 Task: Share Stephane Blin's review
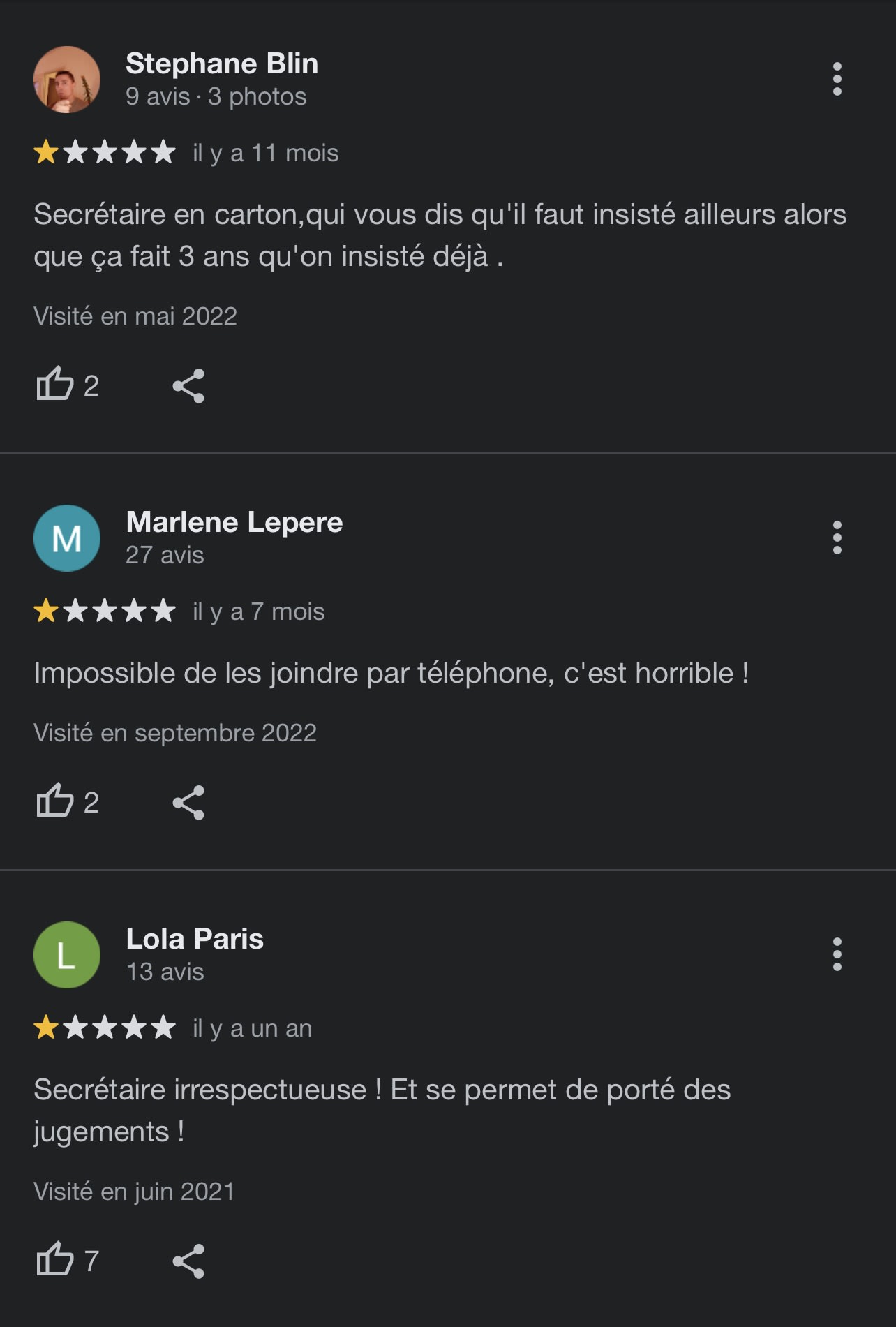tap(188, 386)
